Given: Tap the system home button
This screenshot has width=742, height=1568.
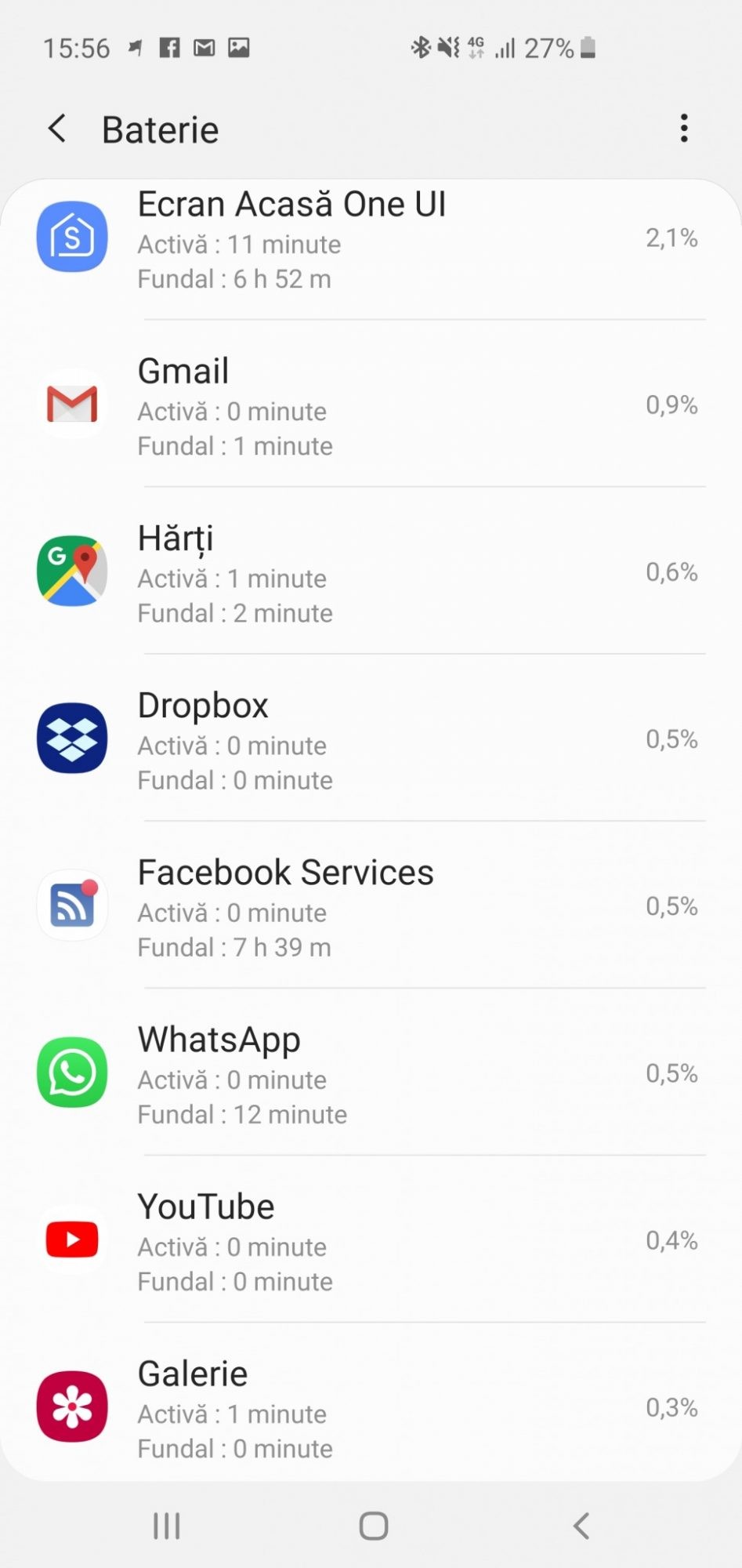Looking at the screenshot, I should point(373,1526).
